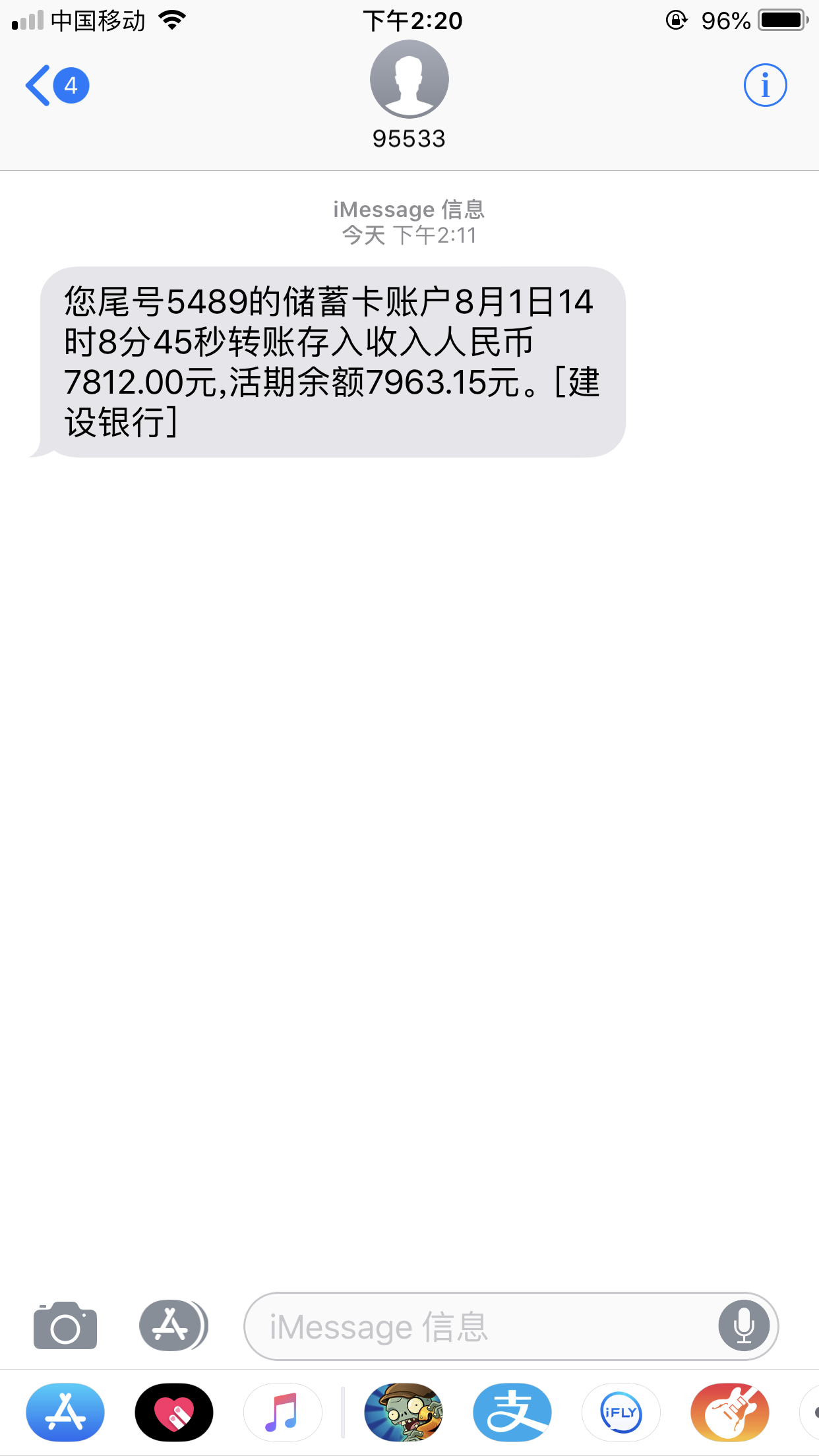Open the Digital Touch heart app
The height and width of the screenshot is (1456, 819).
point(174,1412)
